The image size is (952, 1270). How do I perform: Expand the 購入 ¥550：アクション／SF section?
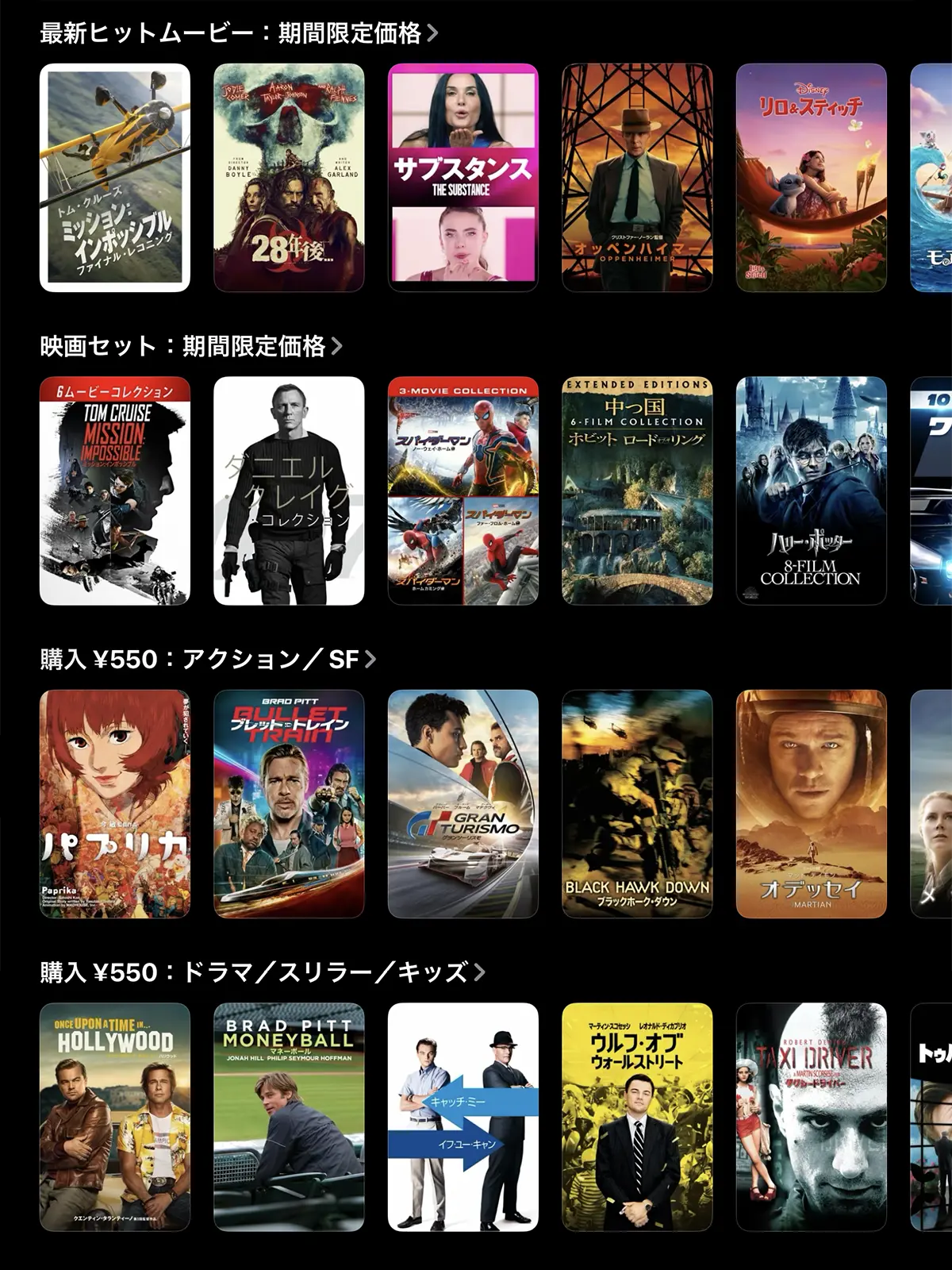pyautogui.click(x=206, y=657)
